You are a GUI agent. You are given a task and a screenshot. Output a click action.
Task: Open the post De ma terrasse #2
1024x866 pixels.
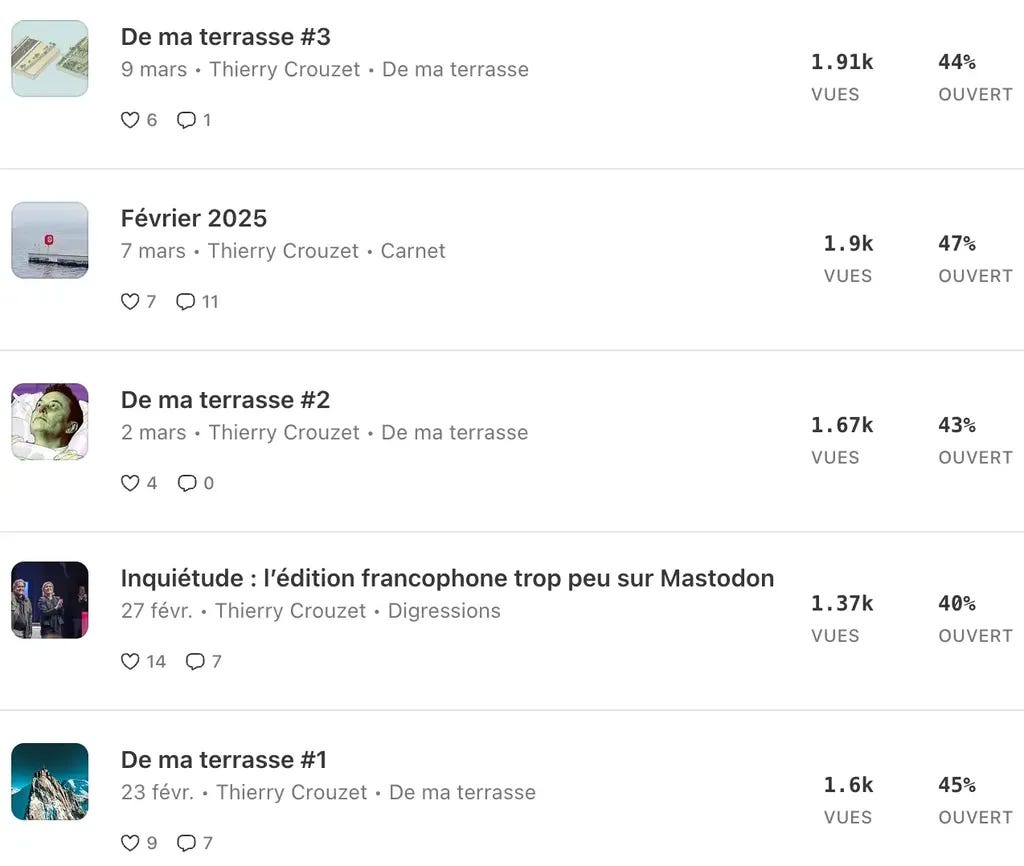225,400
